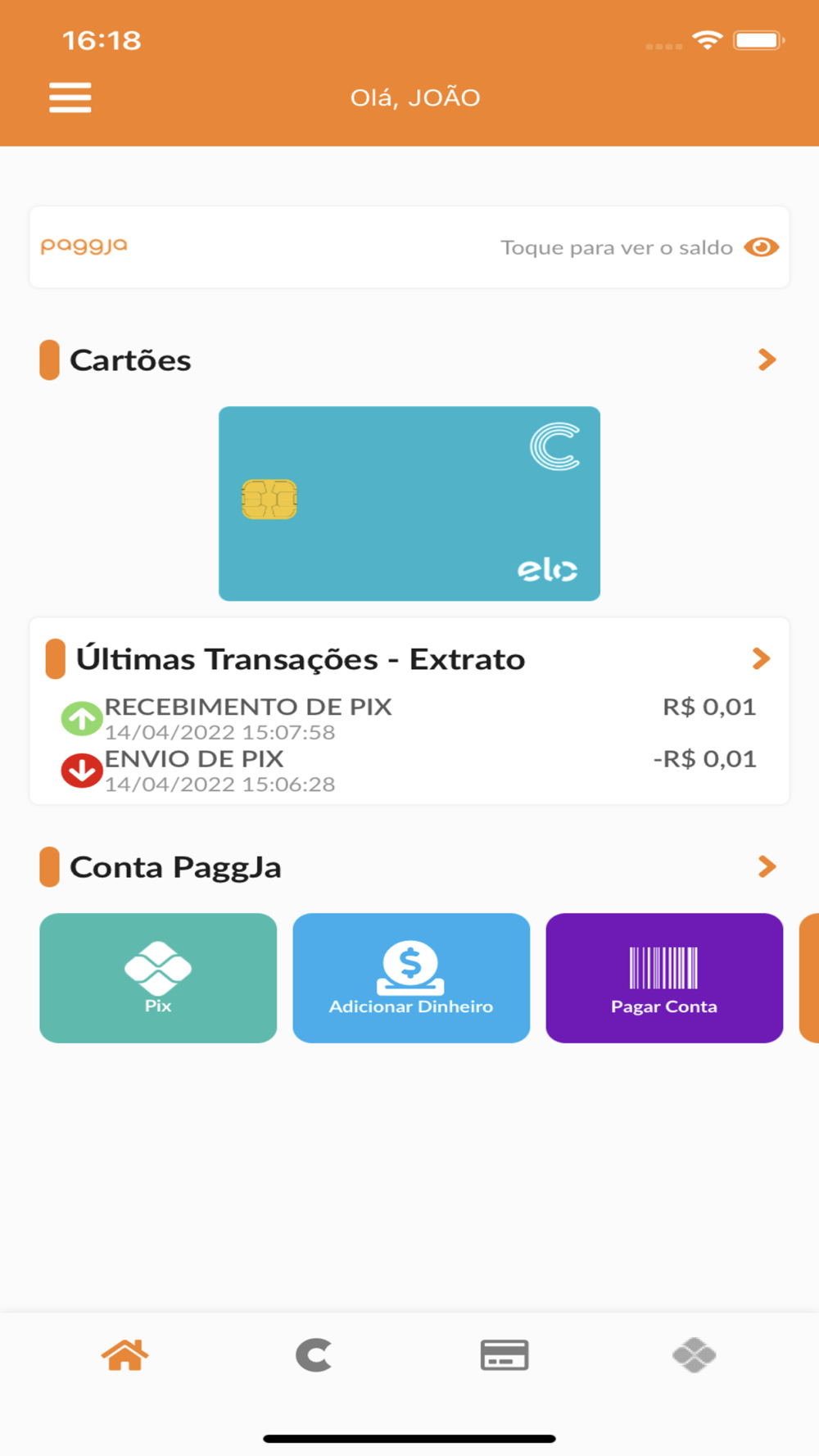819x1456 pixels.
Task: Tap the green Pix tile
Action: 158,978
